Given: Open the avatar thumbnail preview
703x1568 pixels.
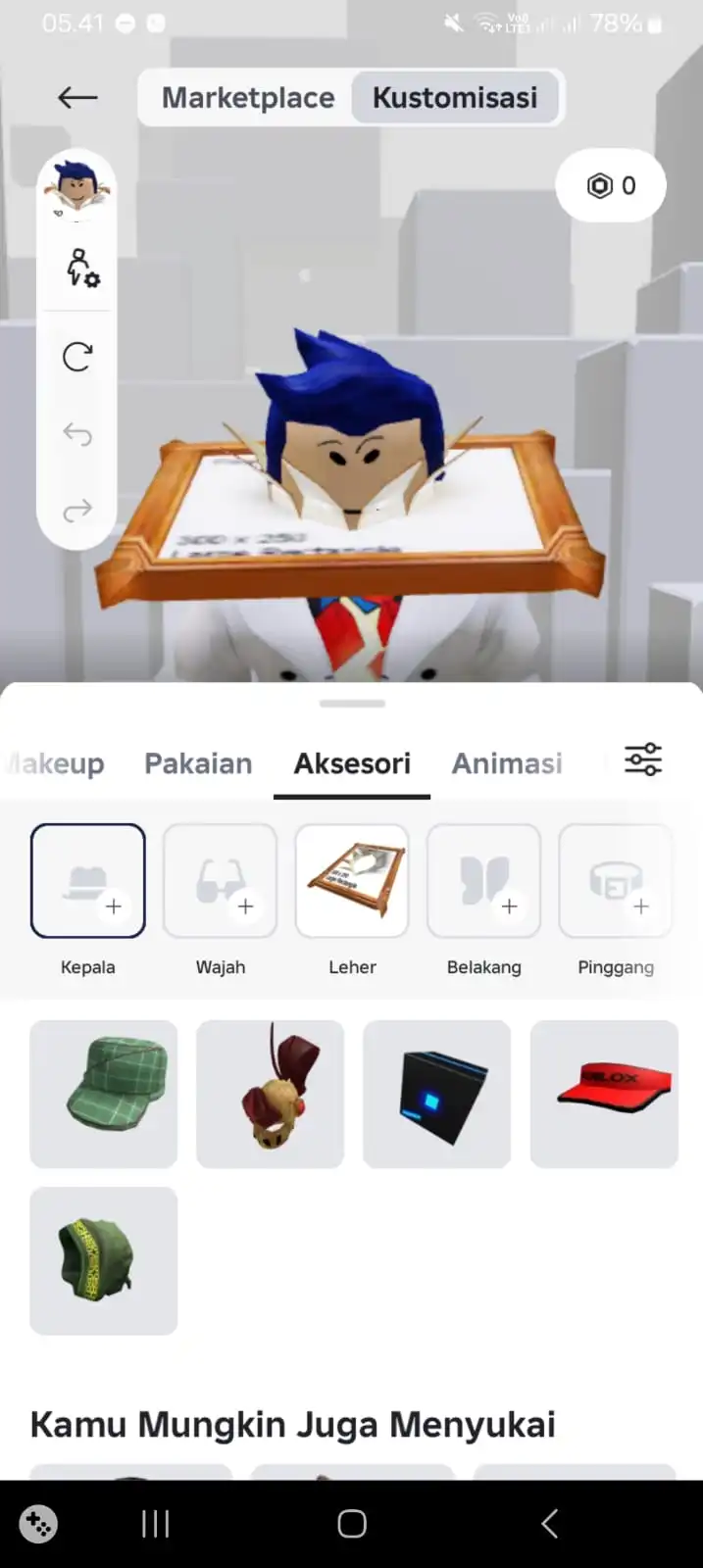Looking at the screenshot, I should (76, 187).
